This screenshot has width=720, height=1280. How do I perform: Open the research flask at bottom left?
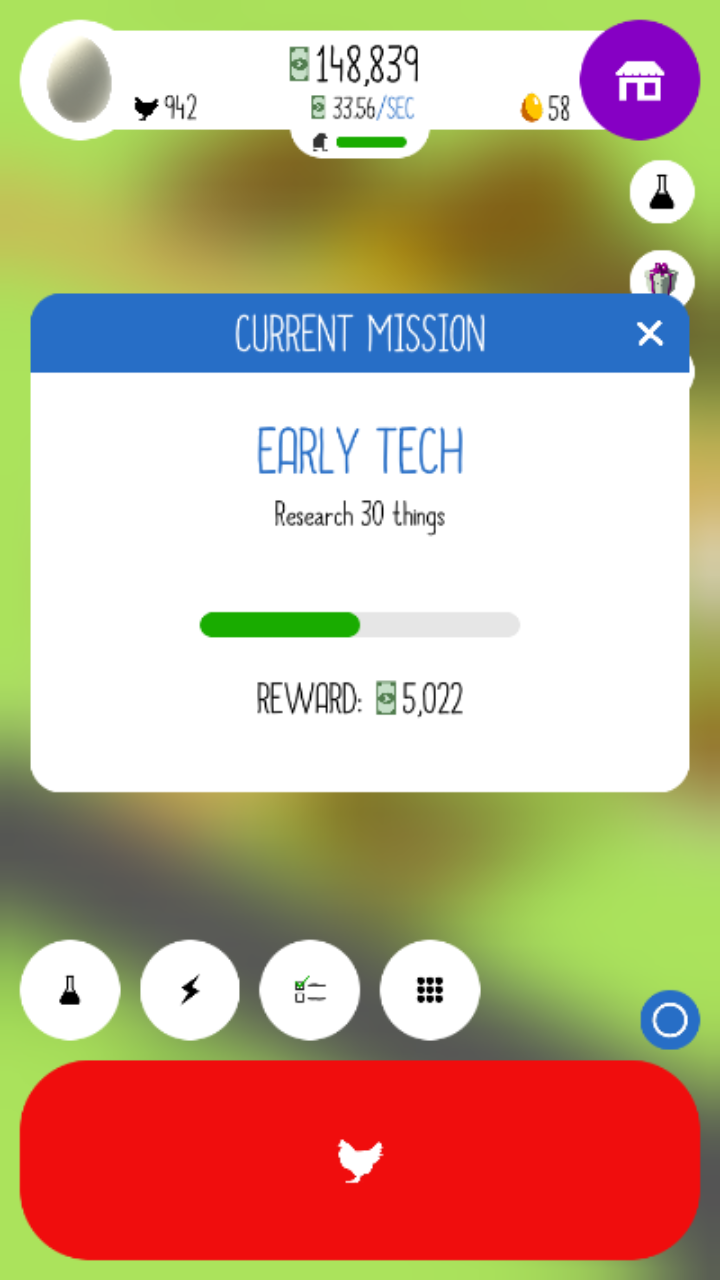tap(70, 990)
